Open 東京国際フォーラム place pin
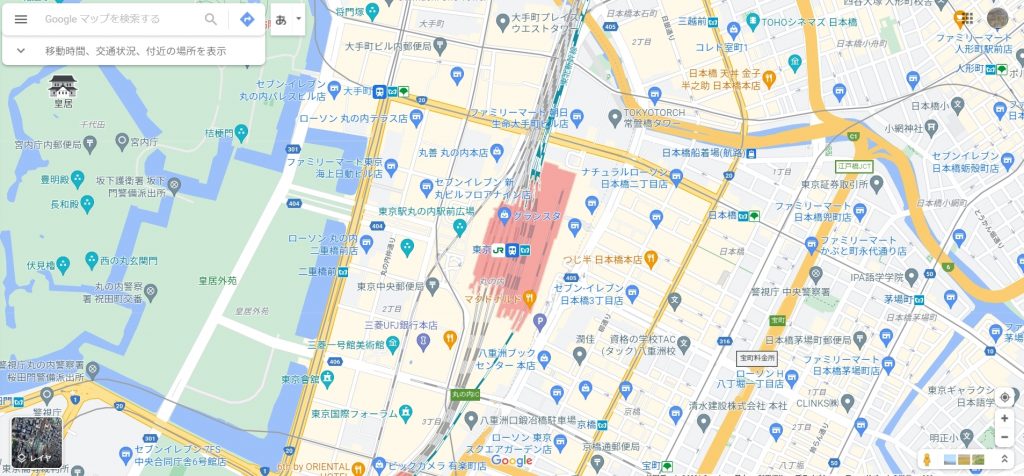Image resolution: width=1024 pixels, height=476 pixels. click(405, 412)
